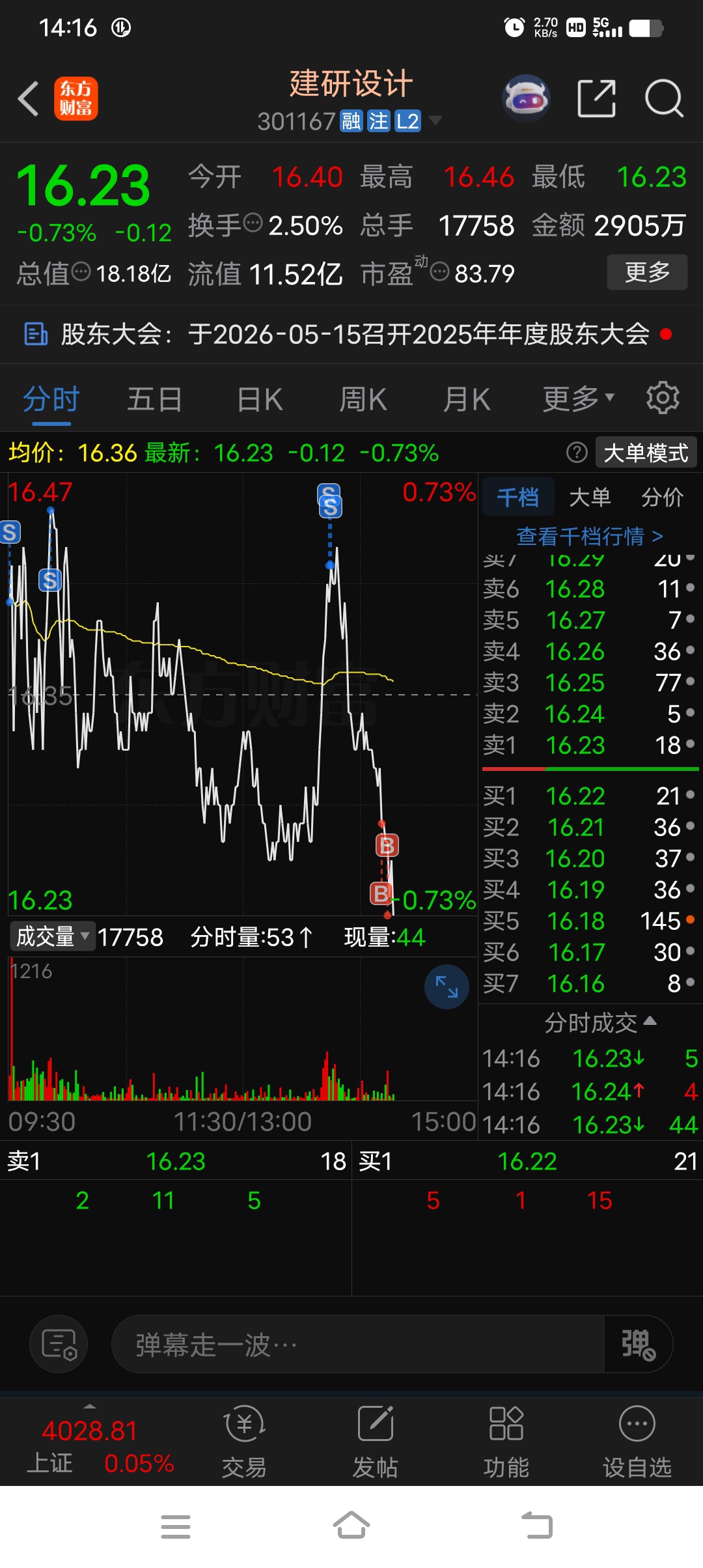Expand the chart to fullscreen

[447, 987]
